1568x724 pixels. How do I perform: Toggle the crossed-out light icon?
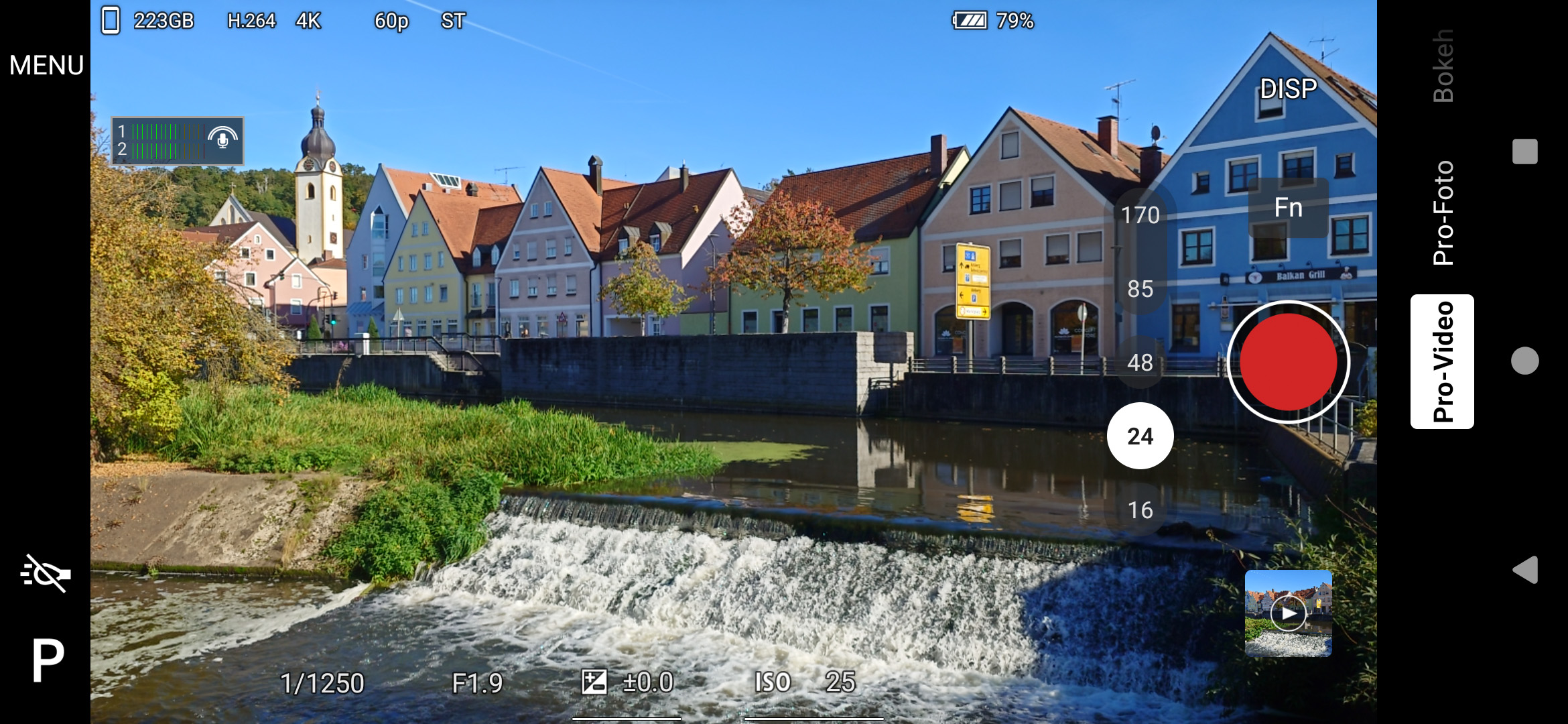tap(45, 573)
